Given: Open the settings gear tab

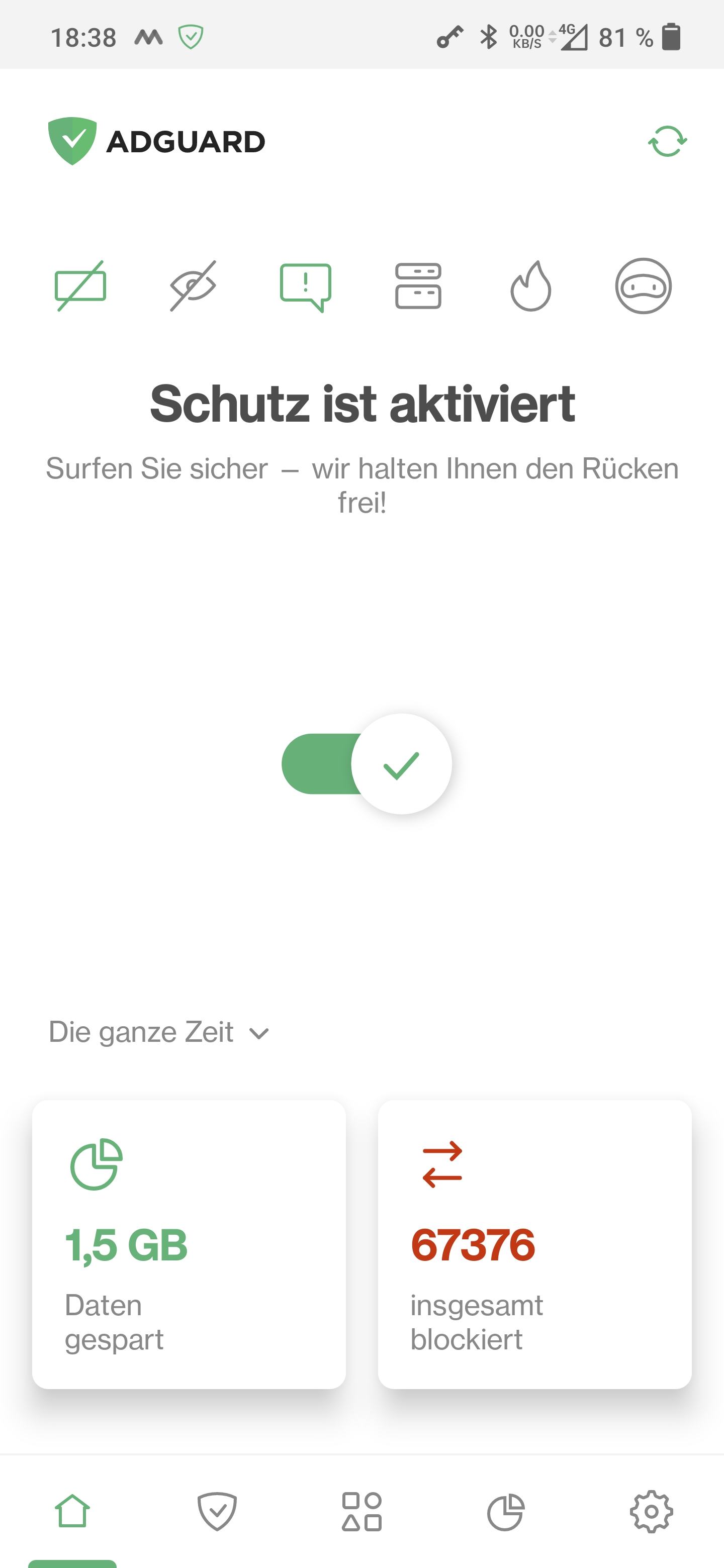Looking at the screenshot, I should click(652, 1511).
